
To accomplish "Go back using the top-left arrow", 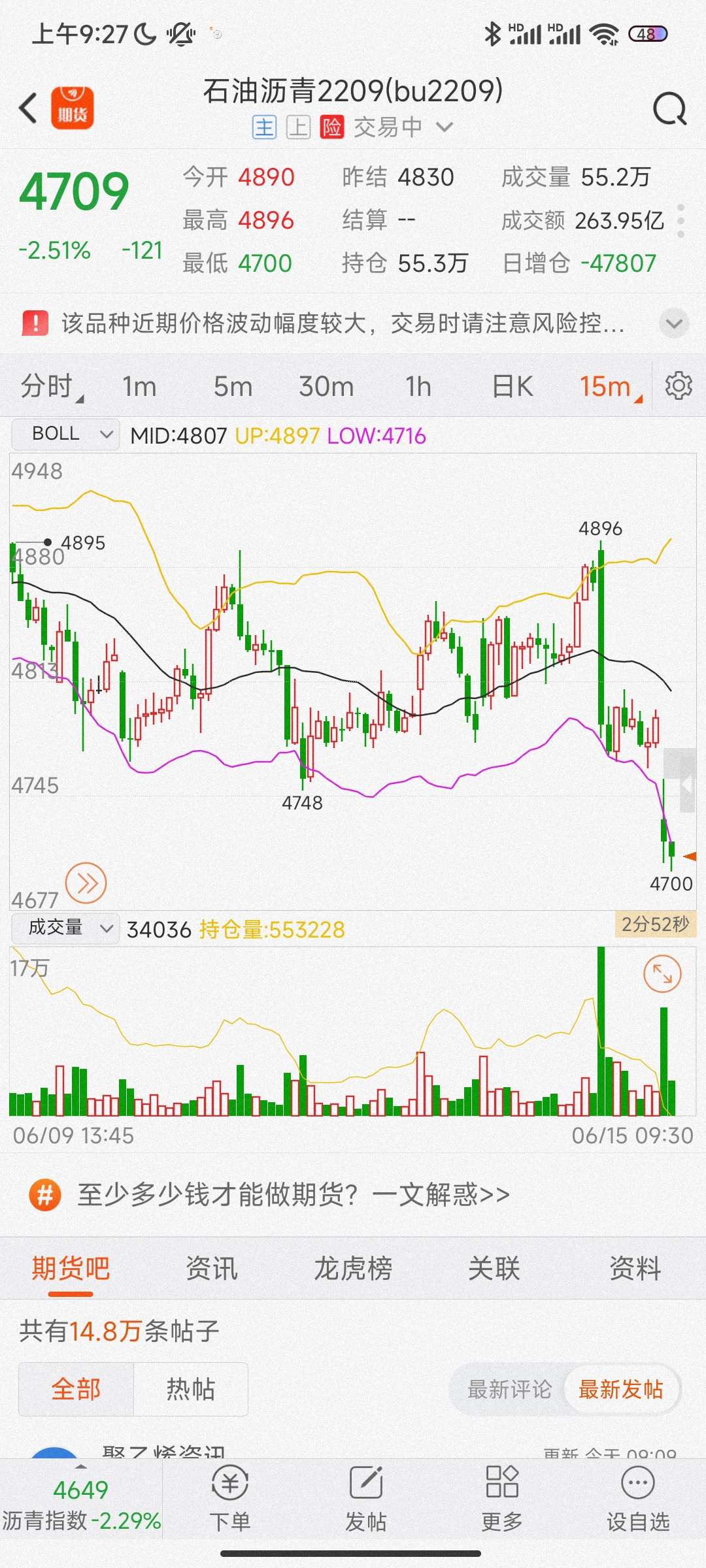I will click(28, 108).
